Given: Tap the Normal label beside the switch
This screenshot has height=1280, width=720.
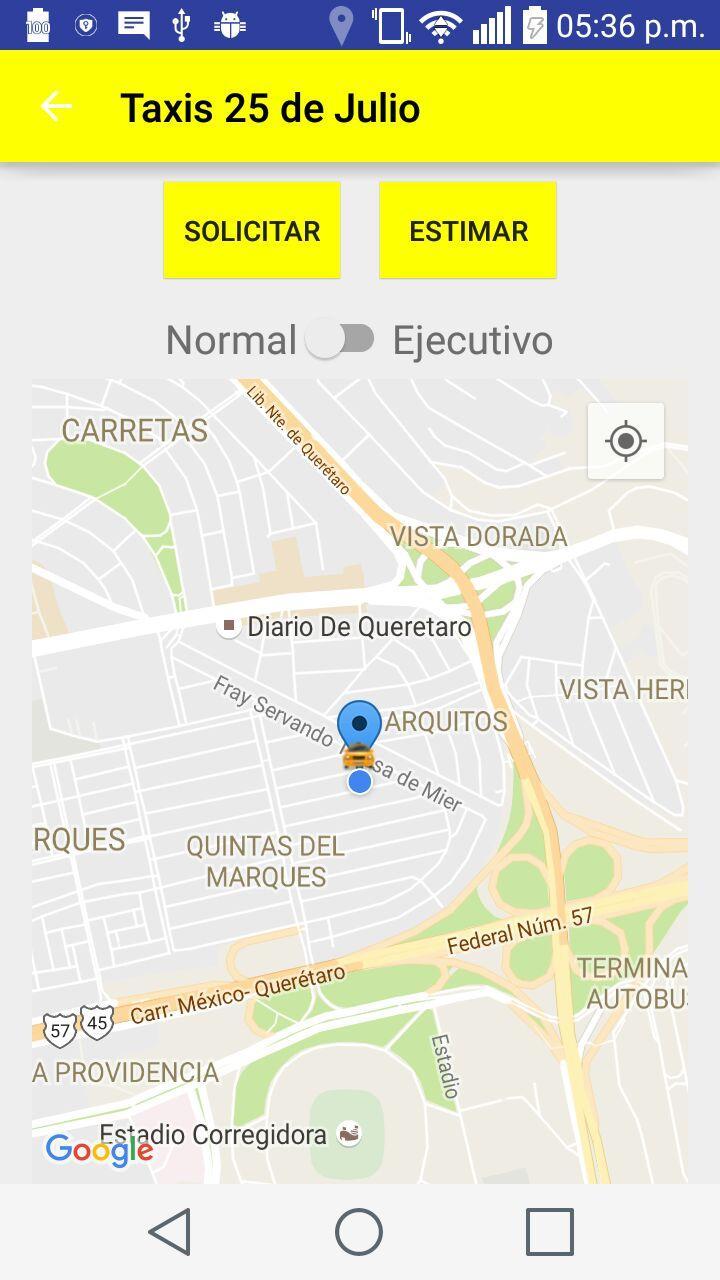Looking at the screenshot, I should coord(230,340).
